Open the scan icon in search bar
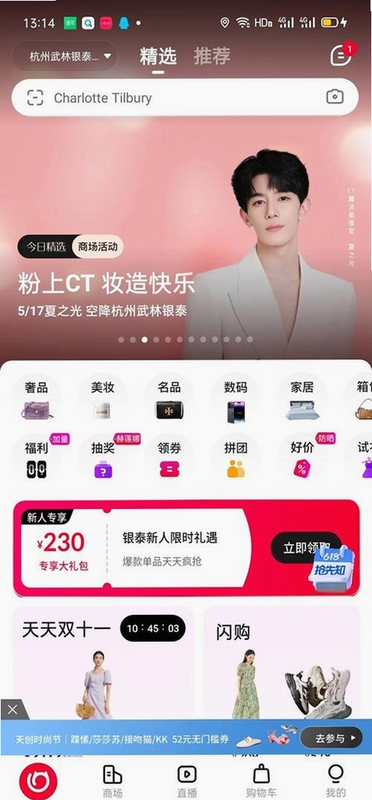Image resolution: width=372 pixels, height=800 pixels. 35,97
